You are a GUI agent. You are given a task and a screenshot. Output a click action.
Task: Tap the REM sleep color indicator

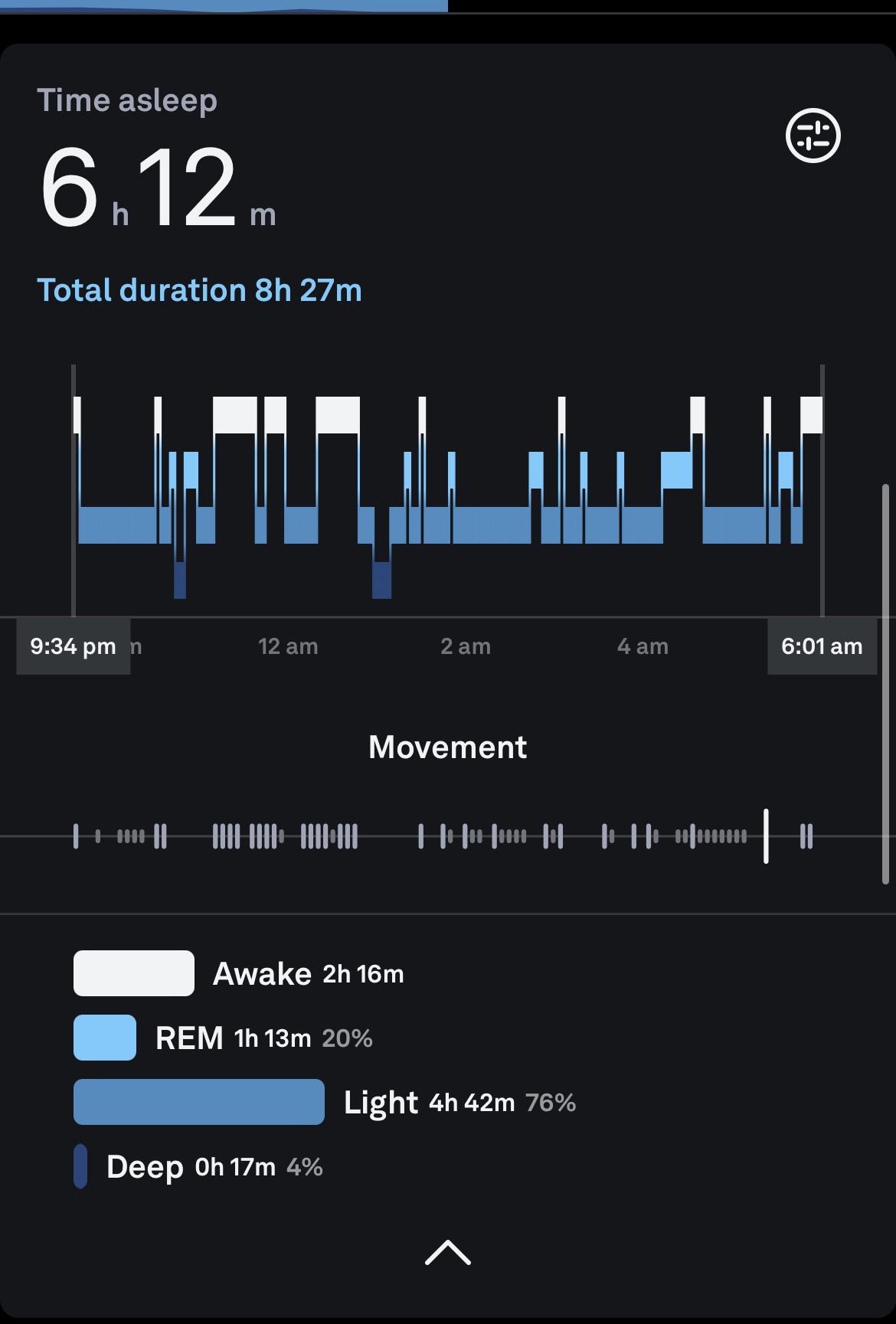[104, 1038]
